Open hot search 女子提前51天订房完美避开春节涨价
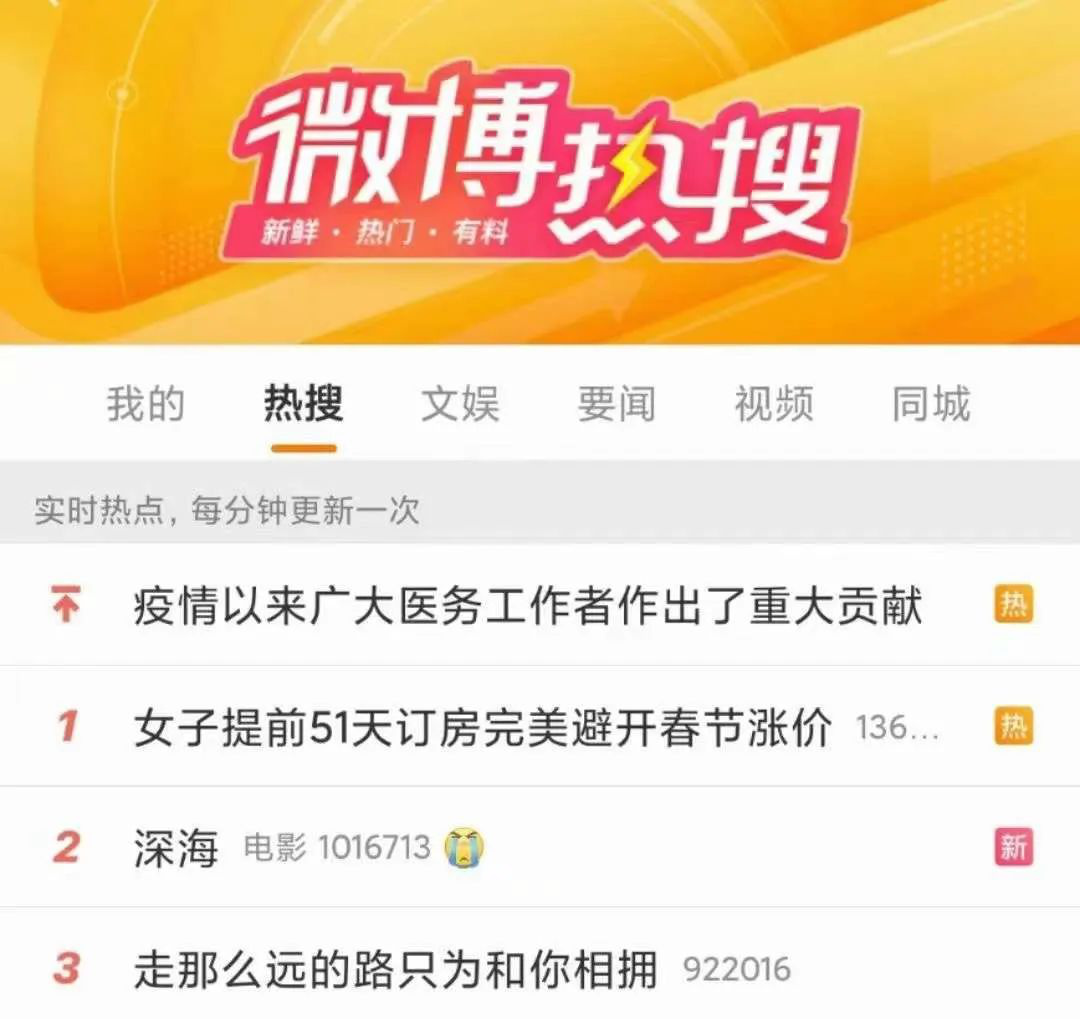Viewport: 1080px width, 1019px height. tap(482, 727)
